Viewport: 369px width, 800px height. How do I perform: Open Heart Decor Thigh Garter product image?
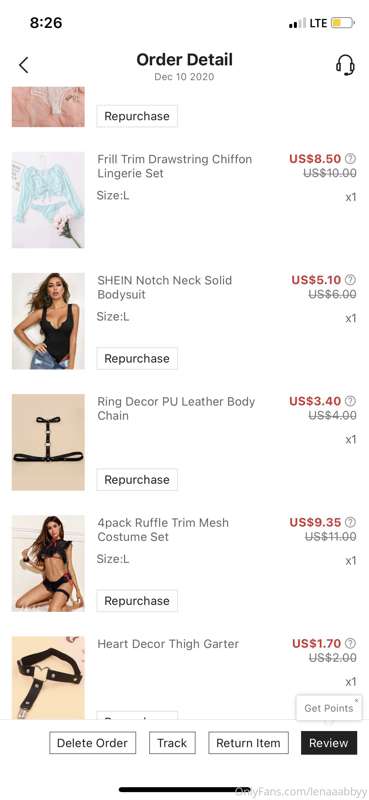(x=48, y=678)
